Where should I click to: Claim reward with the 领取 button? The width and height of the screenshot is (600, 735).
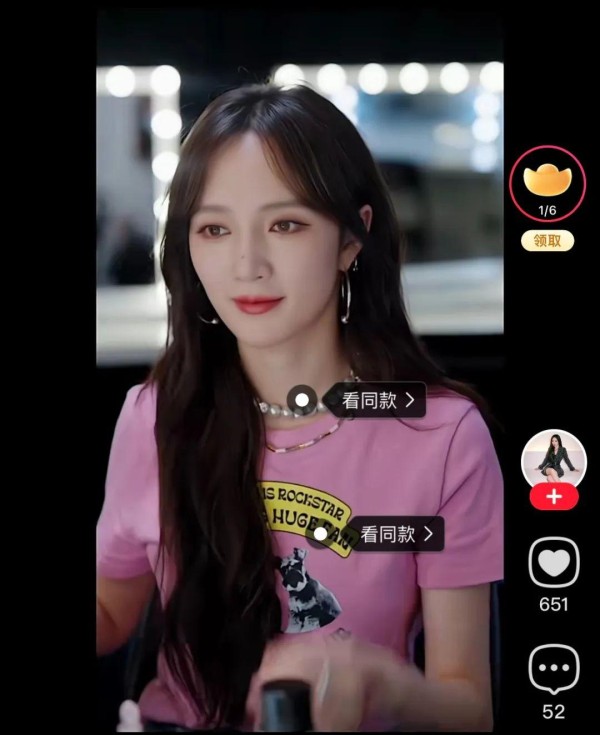(x=547, y=240)
